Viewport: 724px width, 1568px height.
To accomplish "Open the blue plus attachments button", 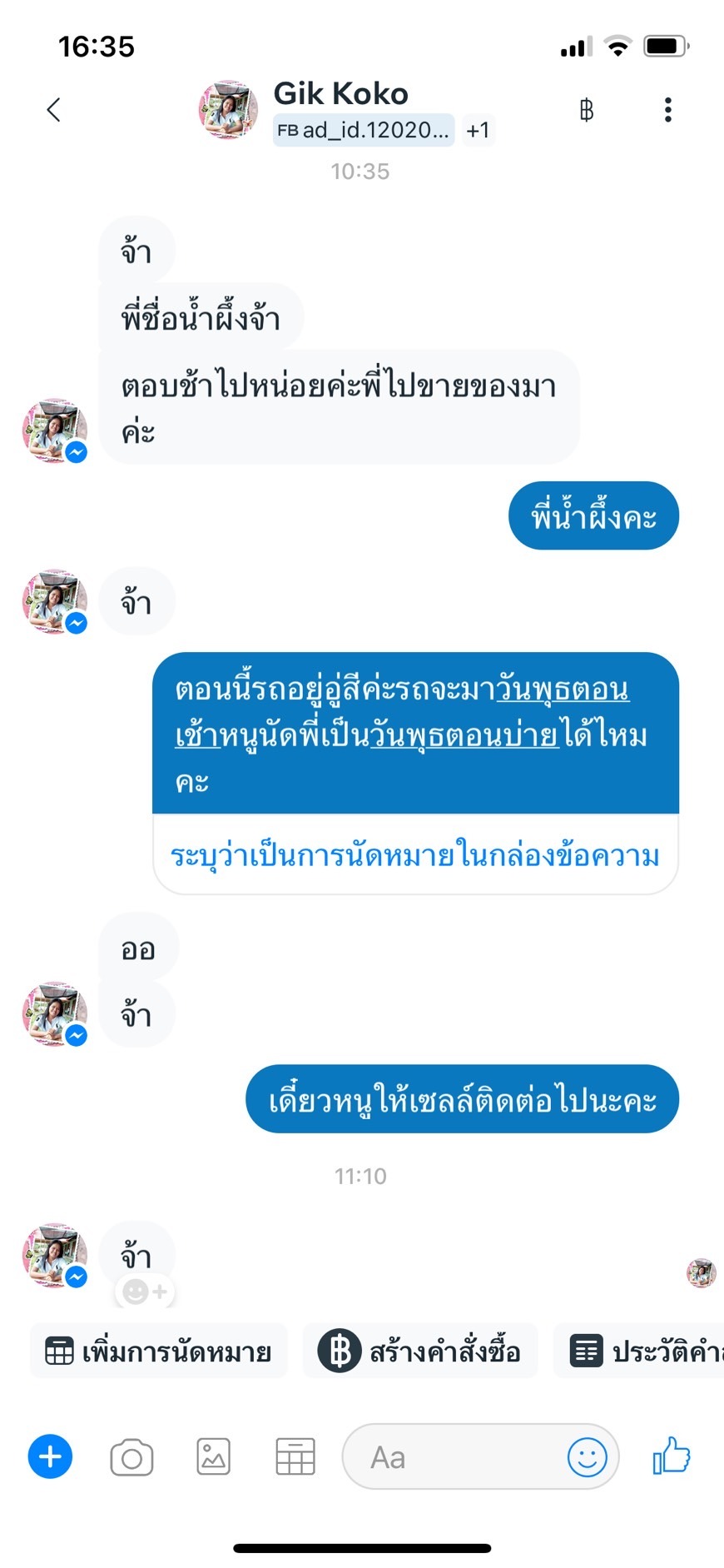I will point(51,1456).
